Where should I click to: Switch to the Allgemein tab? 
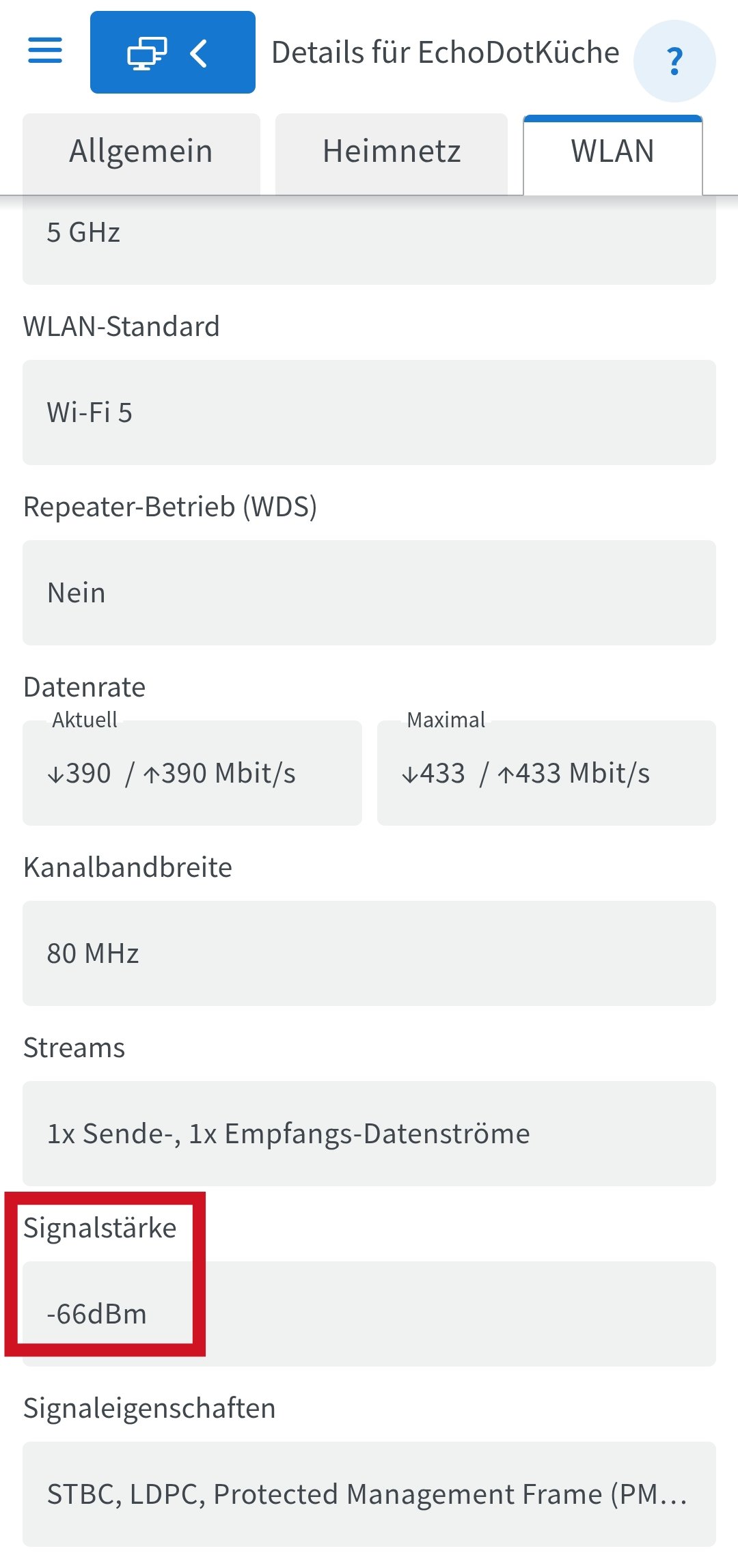tap(141, 152)
